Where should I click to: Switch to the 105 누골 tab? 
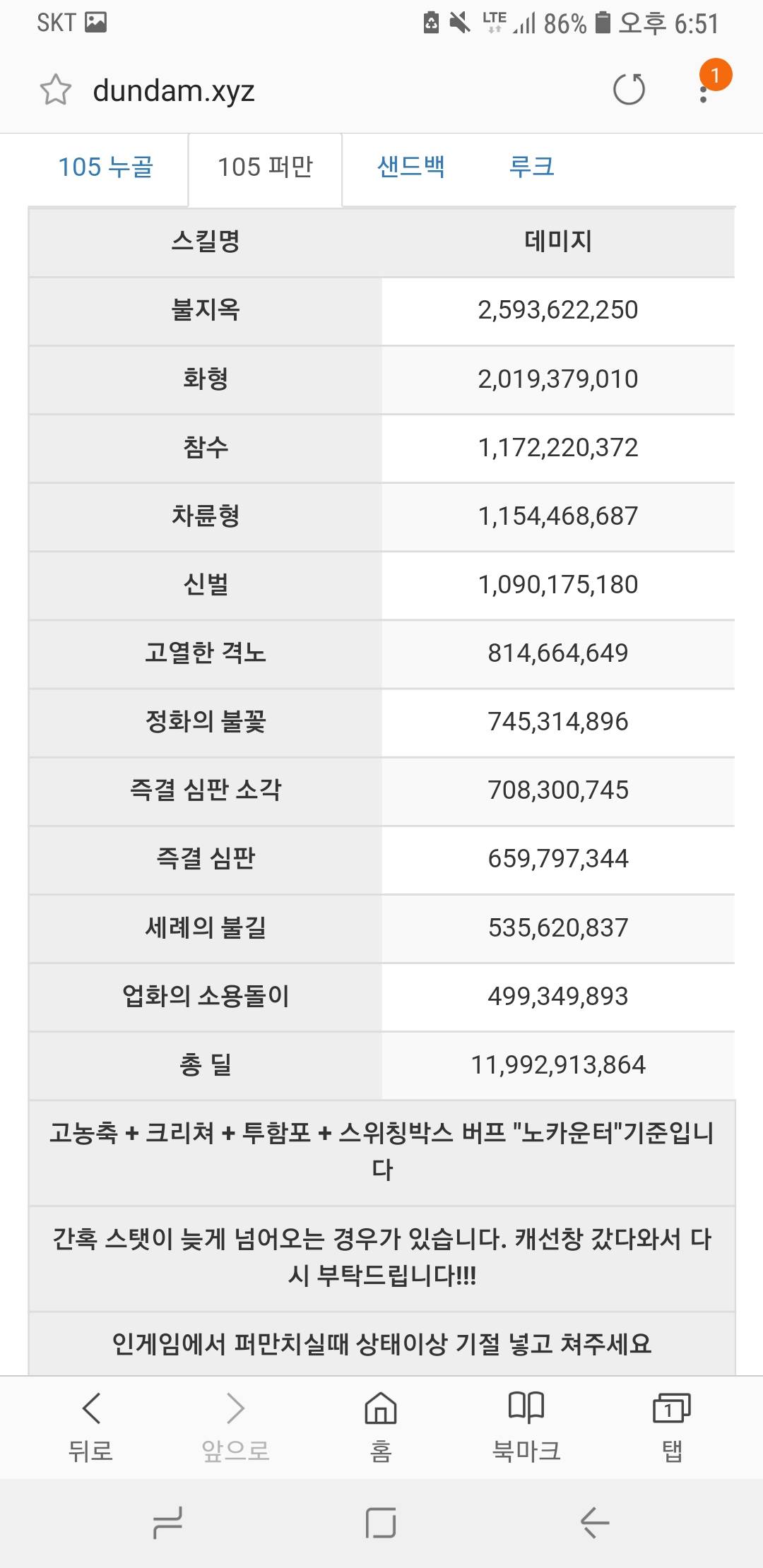pyautogui.click(x=106, y=167)
